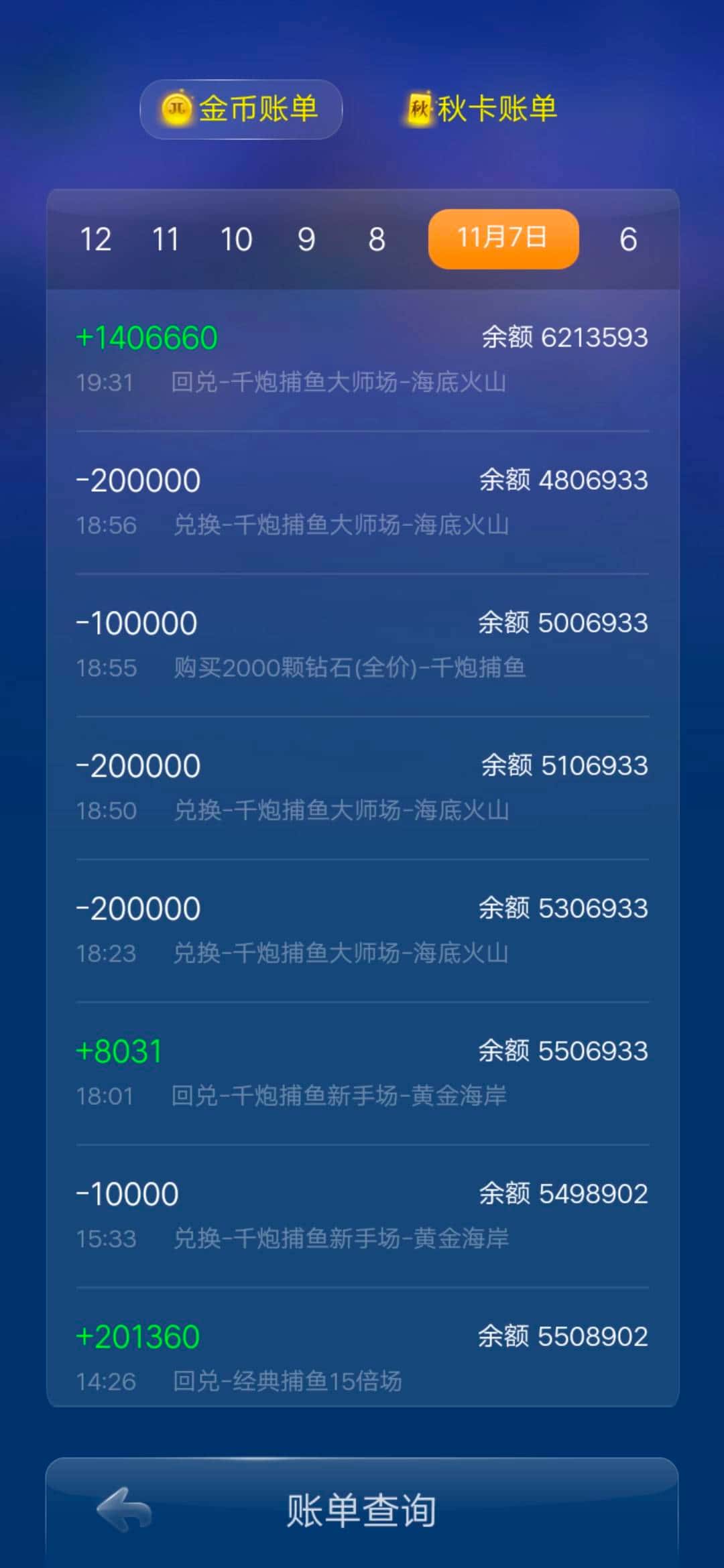Select the highlighted 11月7日 date

[502, 238]
